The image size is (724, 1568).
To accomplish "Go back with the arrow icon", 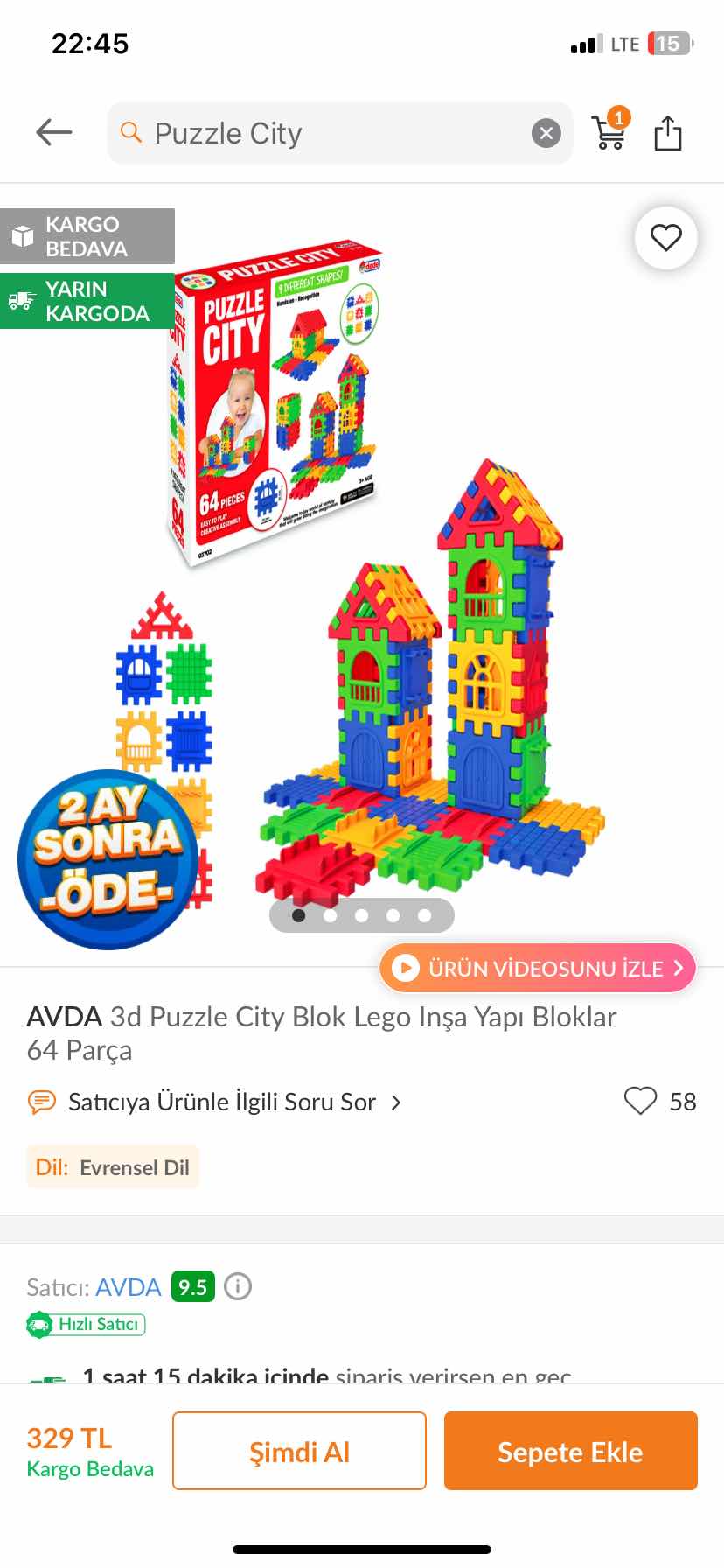I will click(54, 133).
